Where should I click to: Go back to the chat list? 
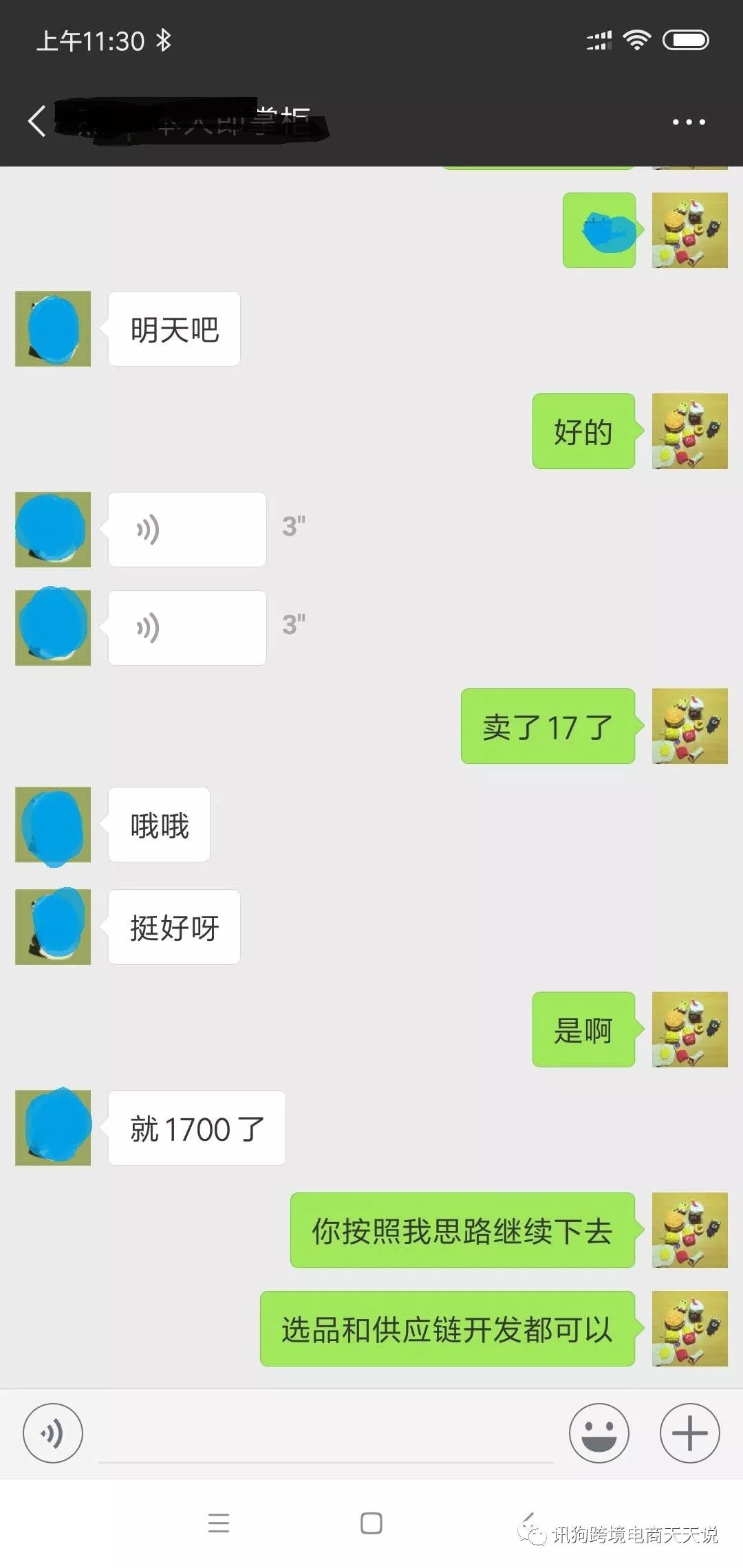[37, 122]
